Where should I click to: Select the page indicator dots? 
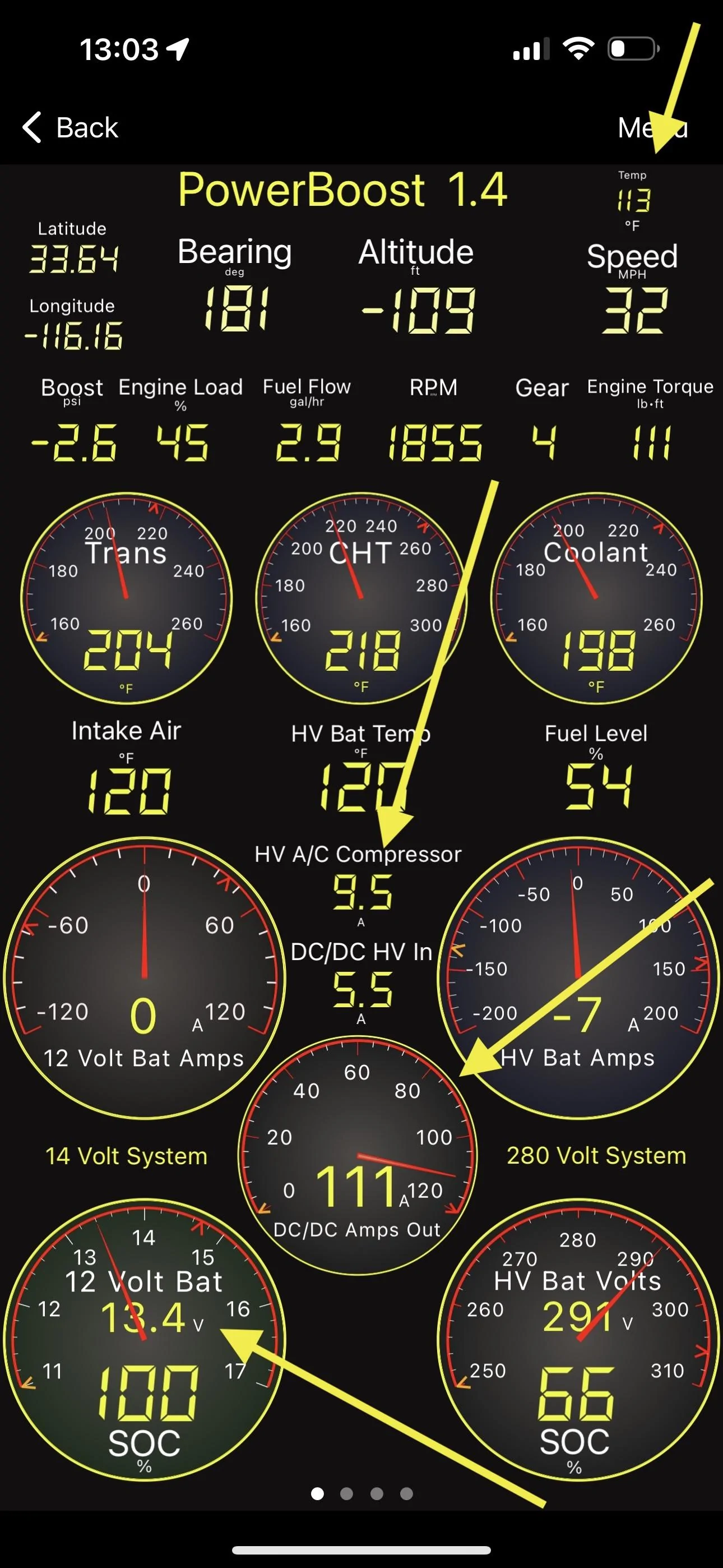(x=361, y=1494)
